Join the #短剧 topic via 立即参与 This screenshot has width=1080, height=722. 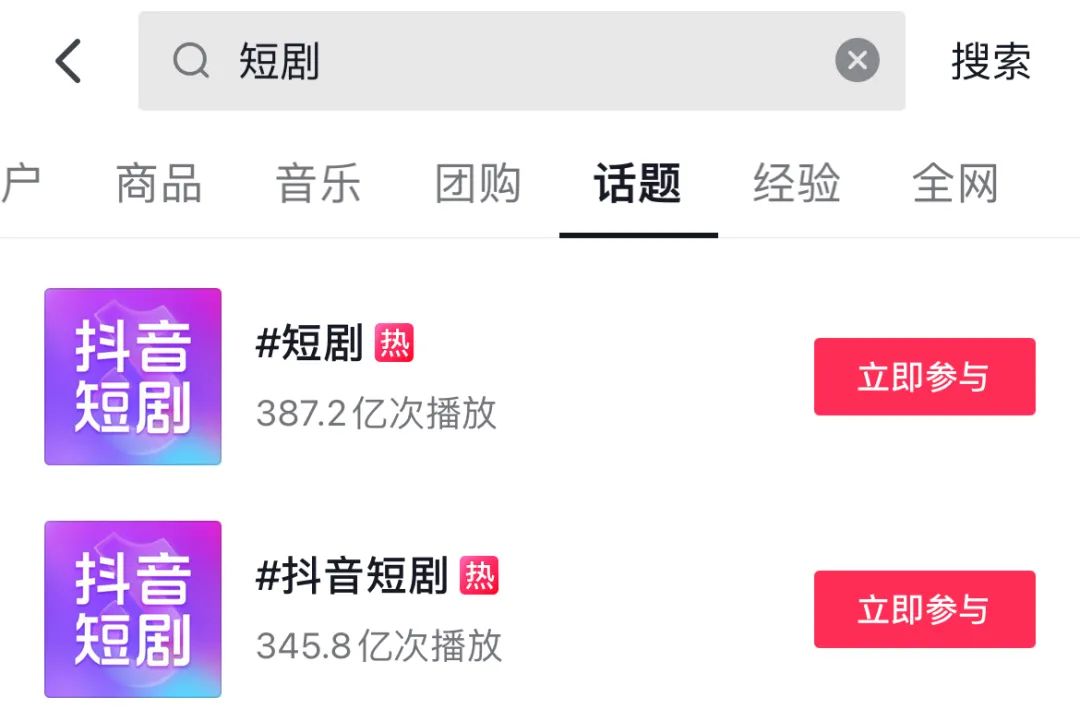924,377
